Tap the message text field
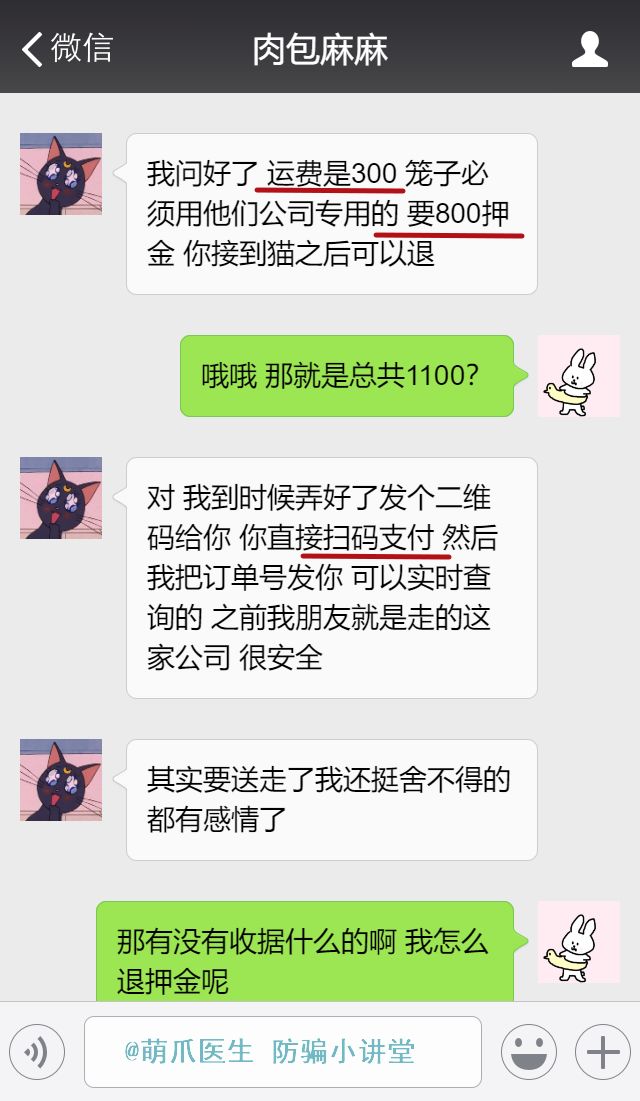 pyautogui.click(x=282, y=1052)
